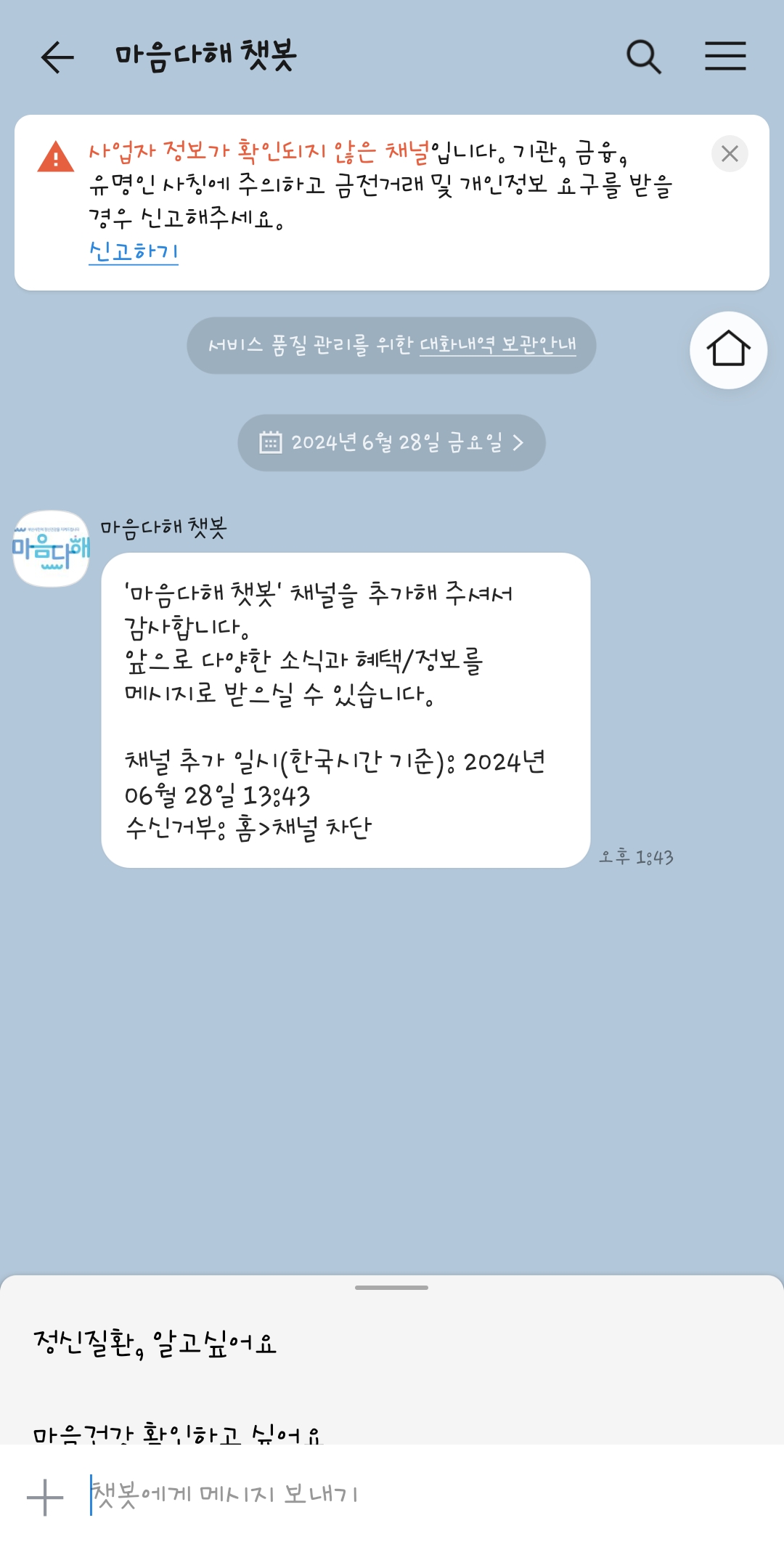Screen dimensions: 784x1547
Task: Select '마음건강 확인하고 싶어요' menu option
Action: 178,1433
